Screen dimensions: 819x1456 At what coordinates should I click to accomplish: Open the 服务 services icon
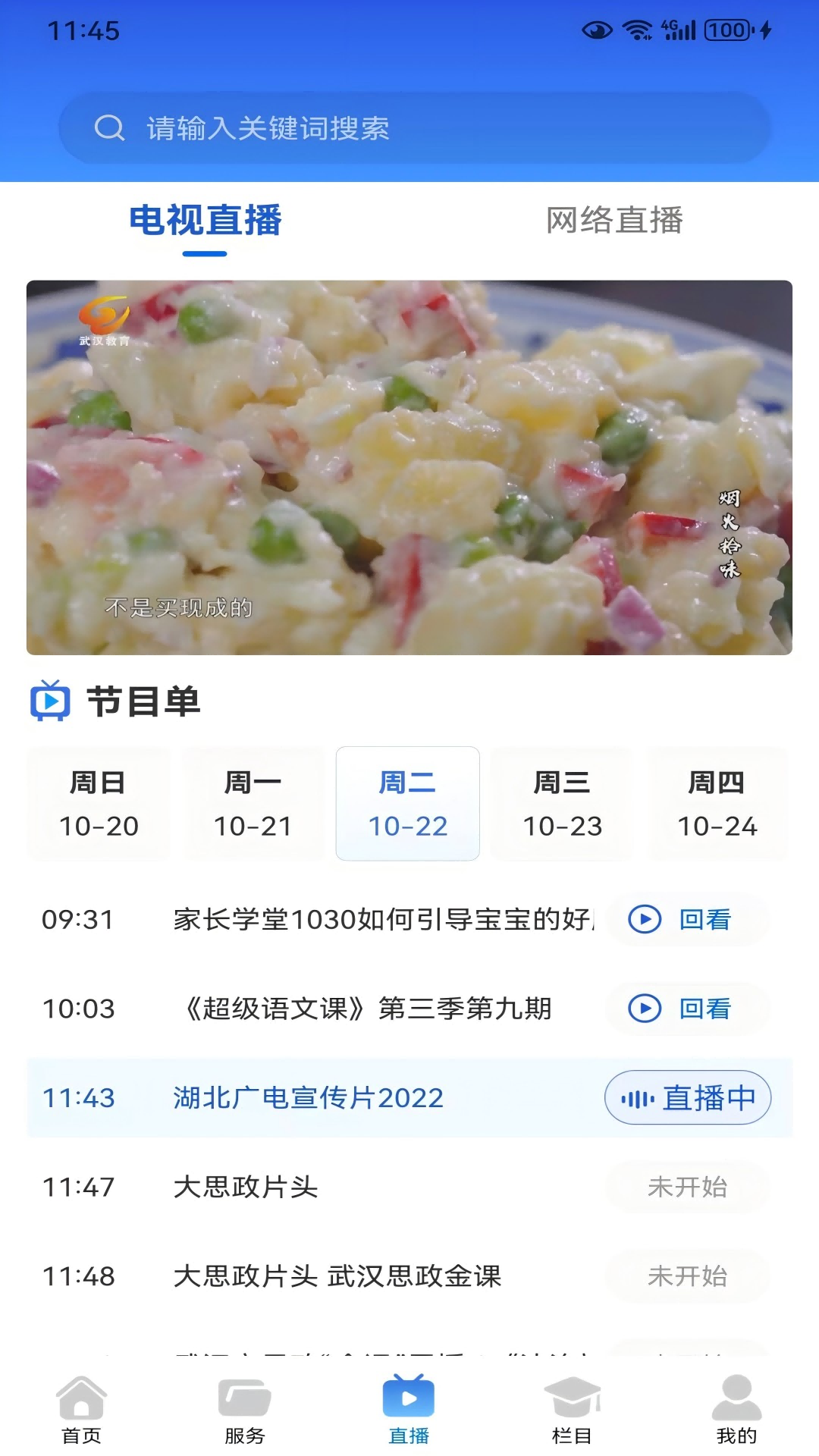click(245, 1407)
